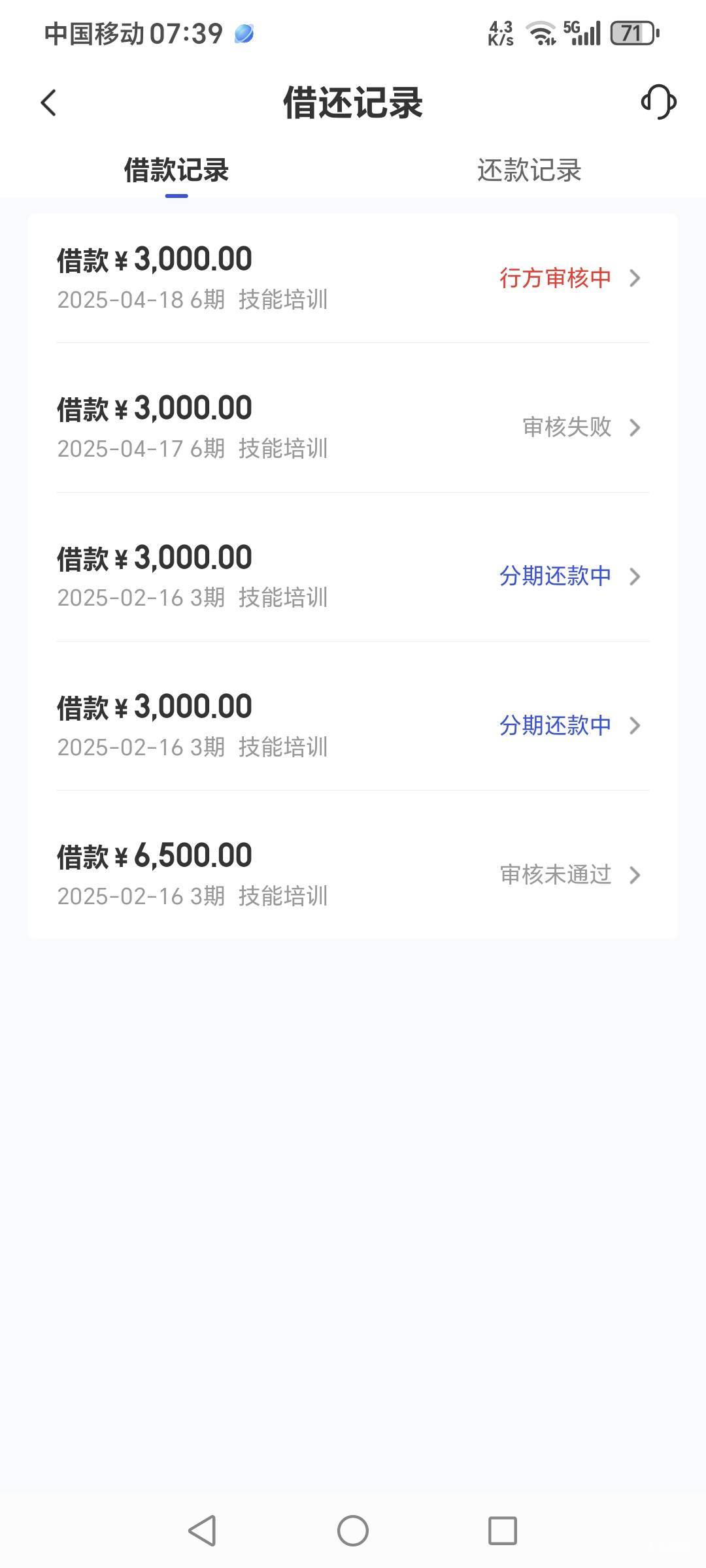
Task: Open customer service headset icon
Action: [x=658, y=103]
